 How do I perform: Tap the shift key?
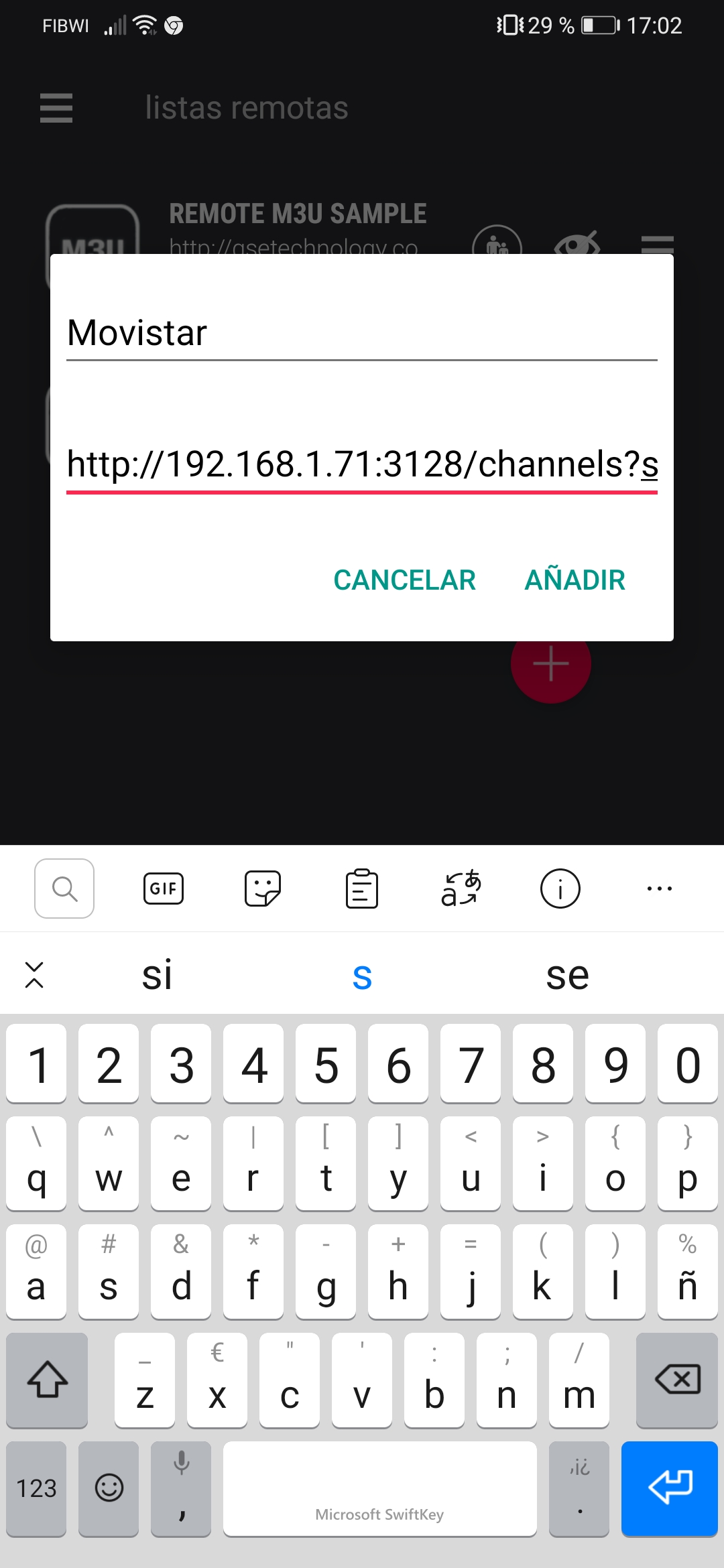coord(47,1380)
